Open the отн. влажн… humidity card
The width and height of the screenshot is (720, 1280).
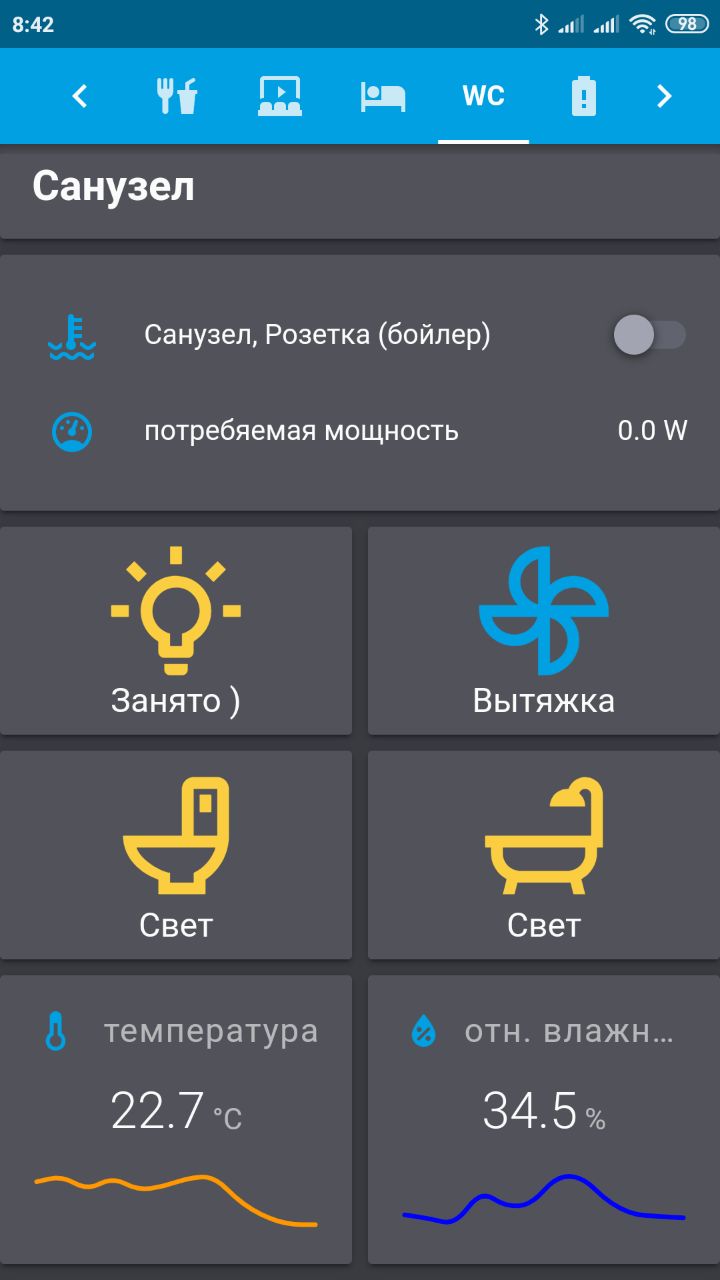point(544,1119)
